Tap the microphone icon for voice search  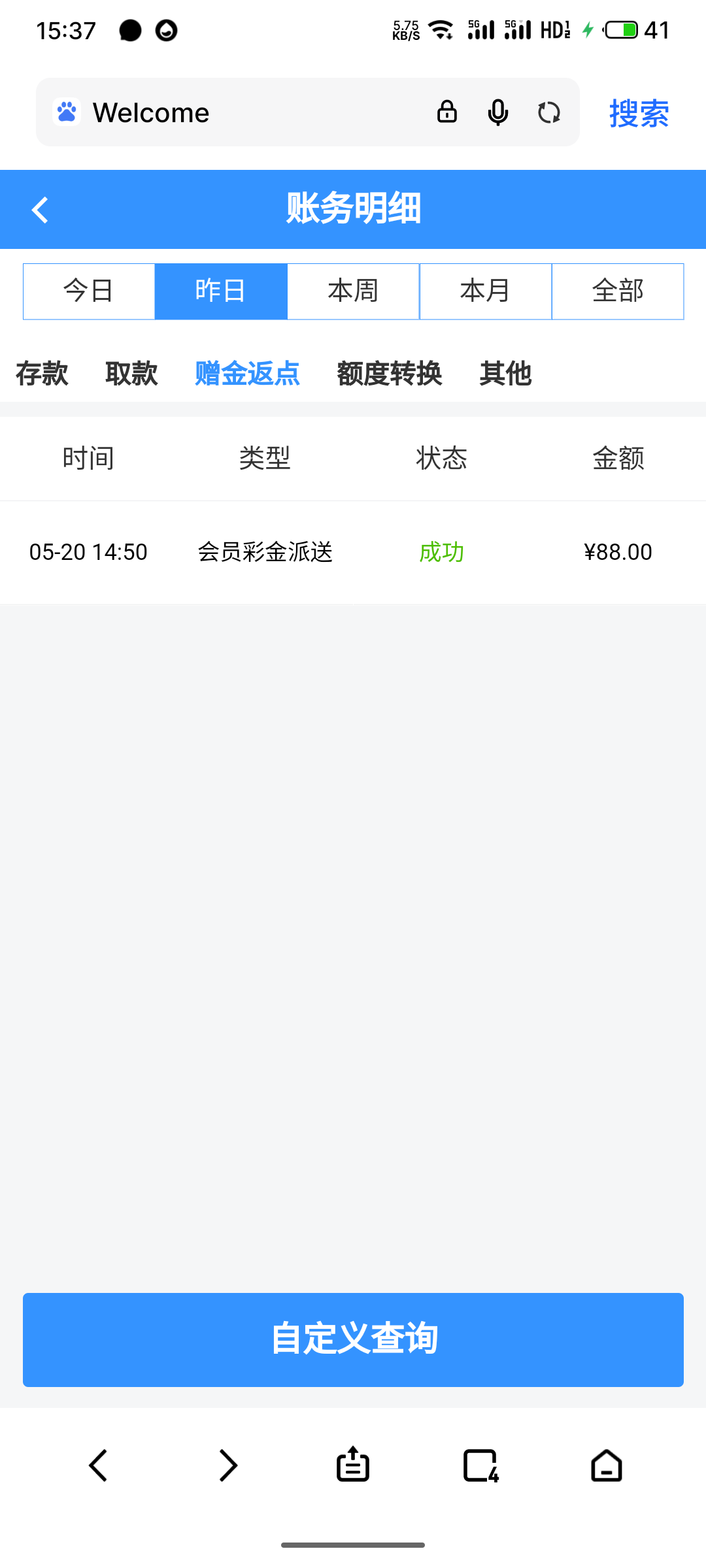(497, 112)
